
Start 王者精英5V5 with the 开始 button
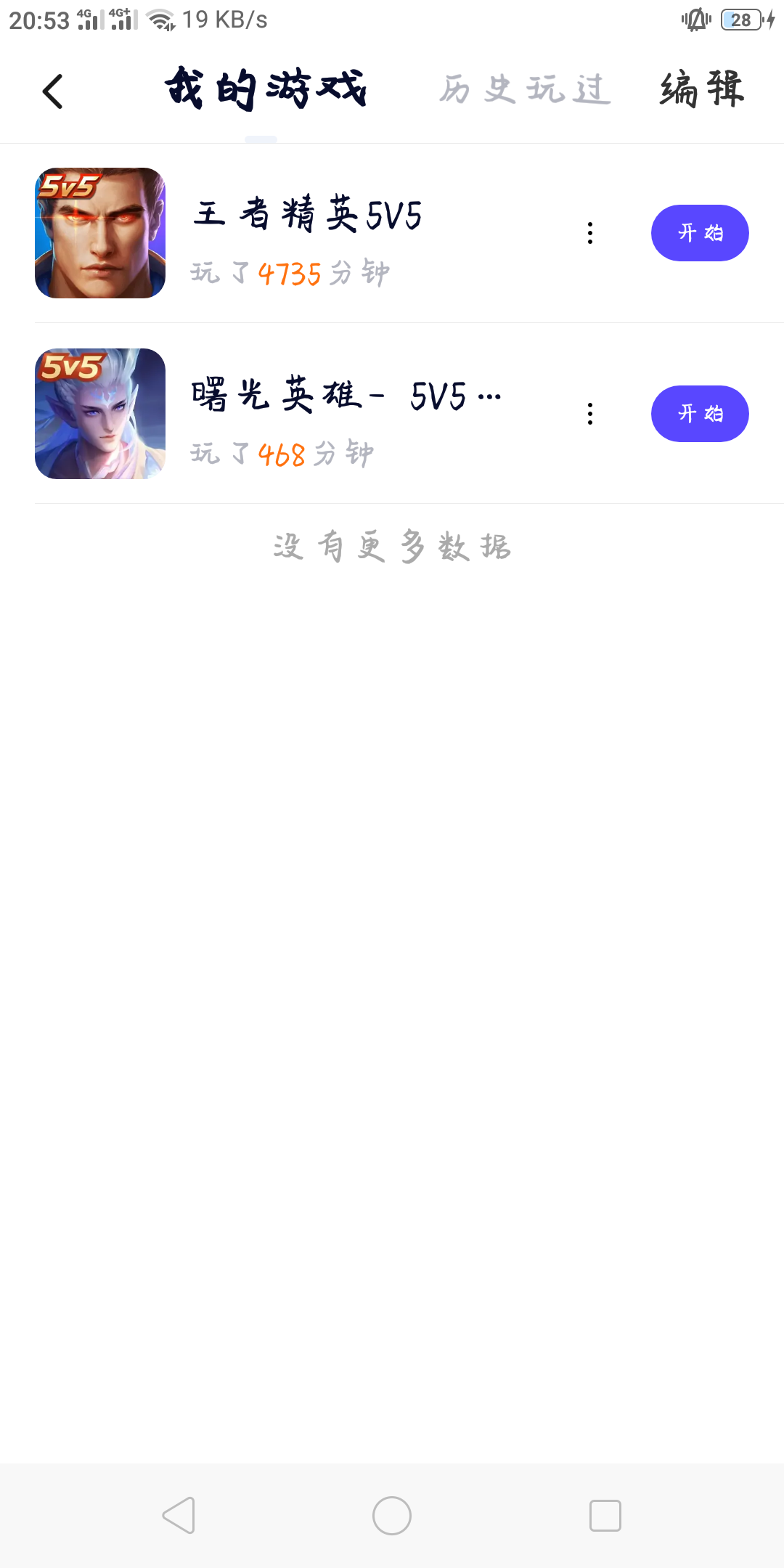point(700,233)
